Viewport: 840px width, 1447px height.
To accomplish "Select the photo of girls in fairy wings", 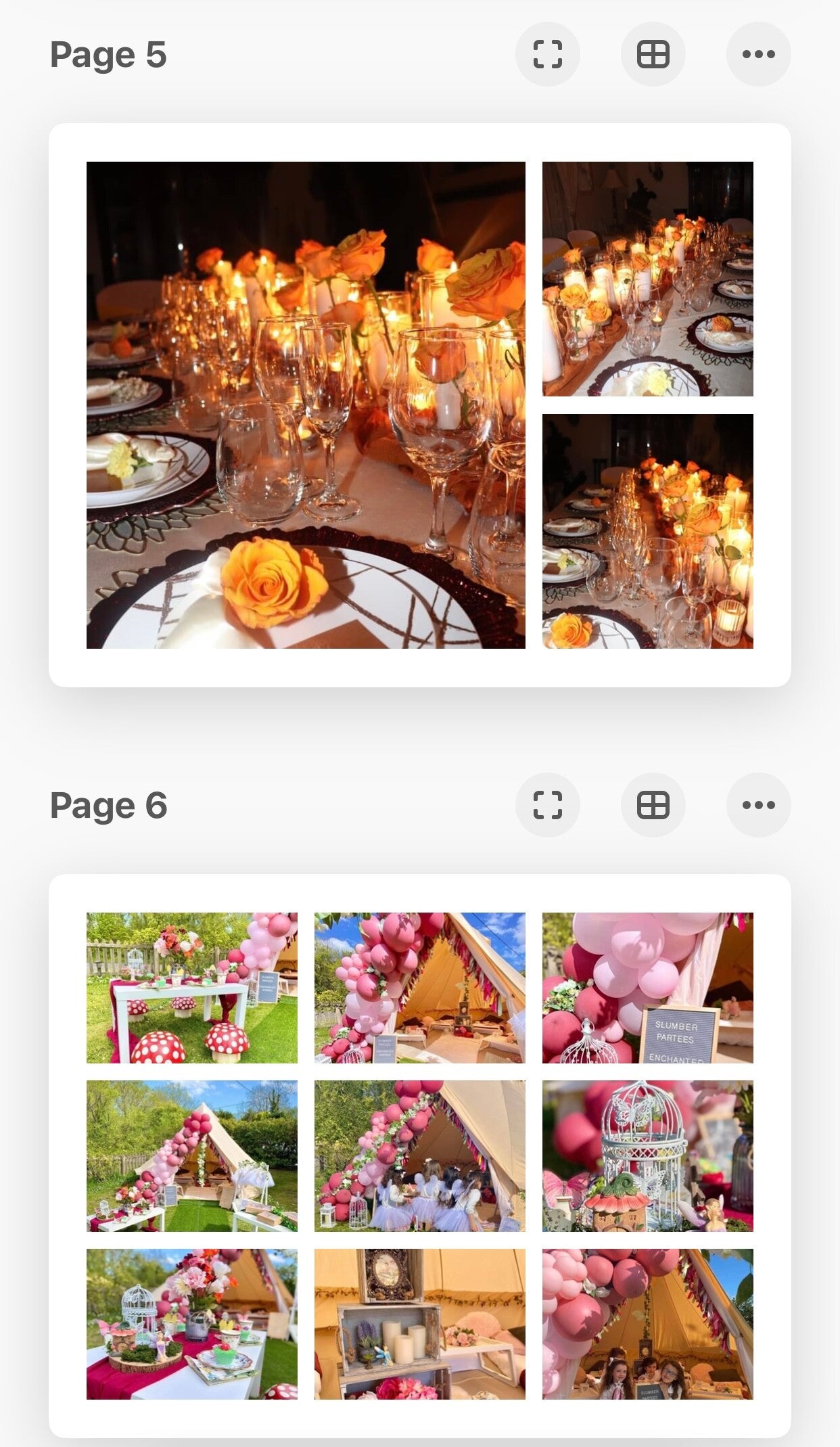I will point(419,1155).
